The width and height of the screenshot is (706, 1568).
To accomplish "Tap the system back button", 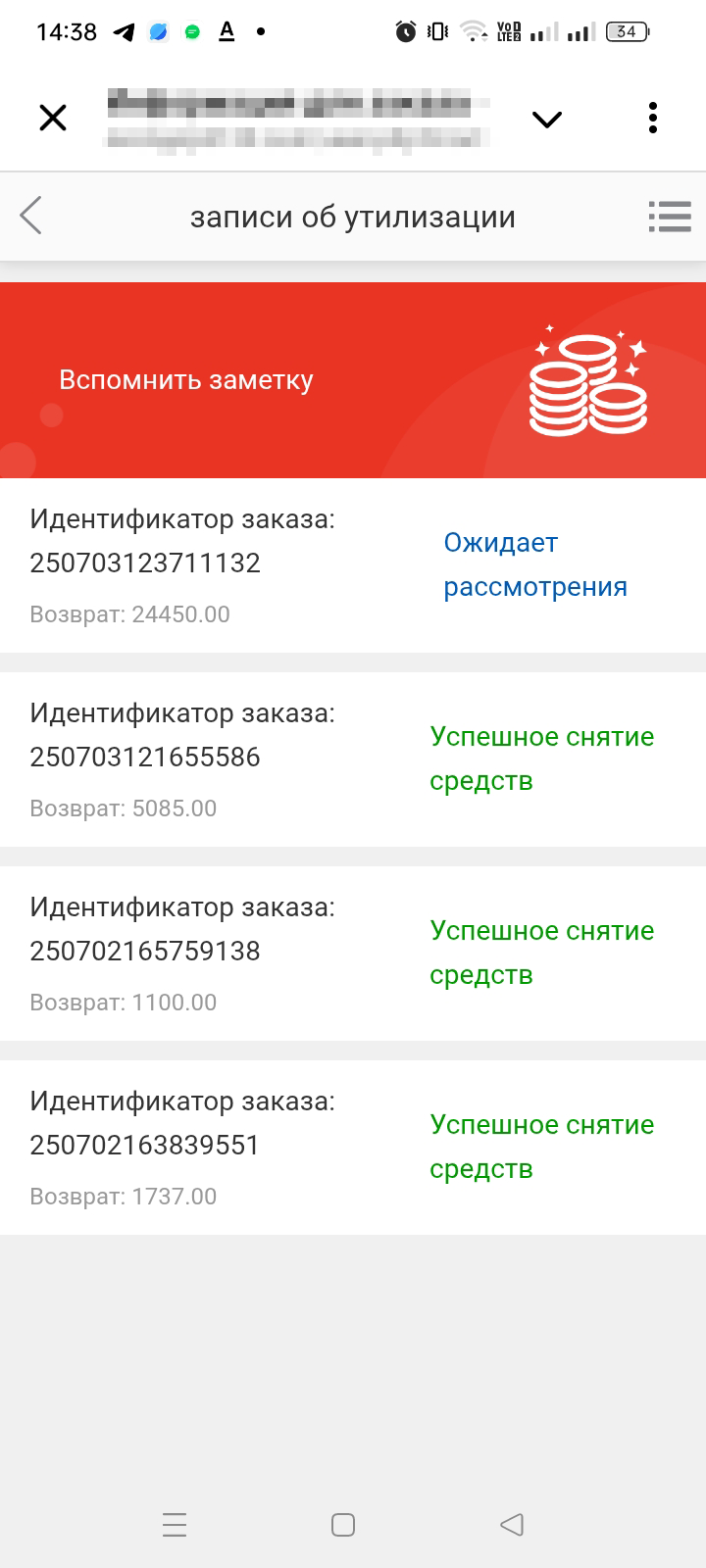I will pyautogui.click(x=512, y=1525).
